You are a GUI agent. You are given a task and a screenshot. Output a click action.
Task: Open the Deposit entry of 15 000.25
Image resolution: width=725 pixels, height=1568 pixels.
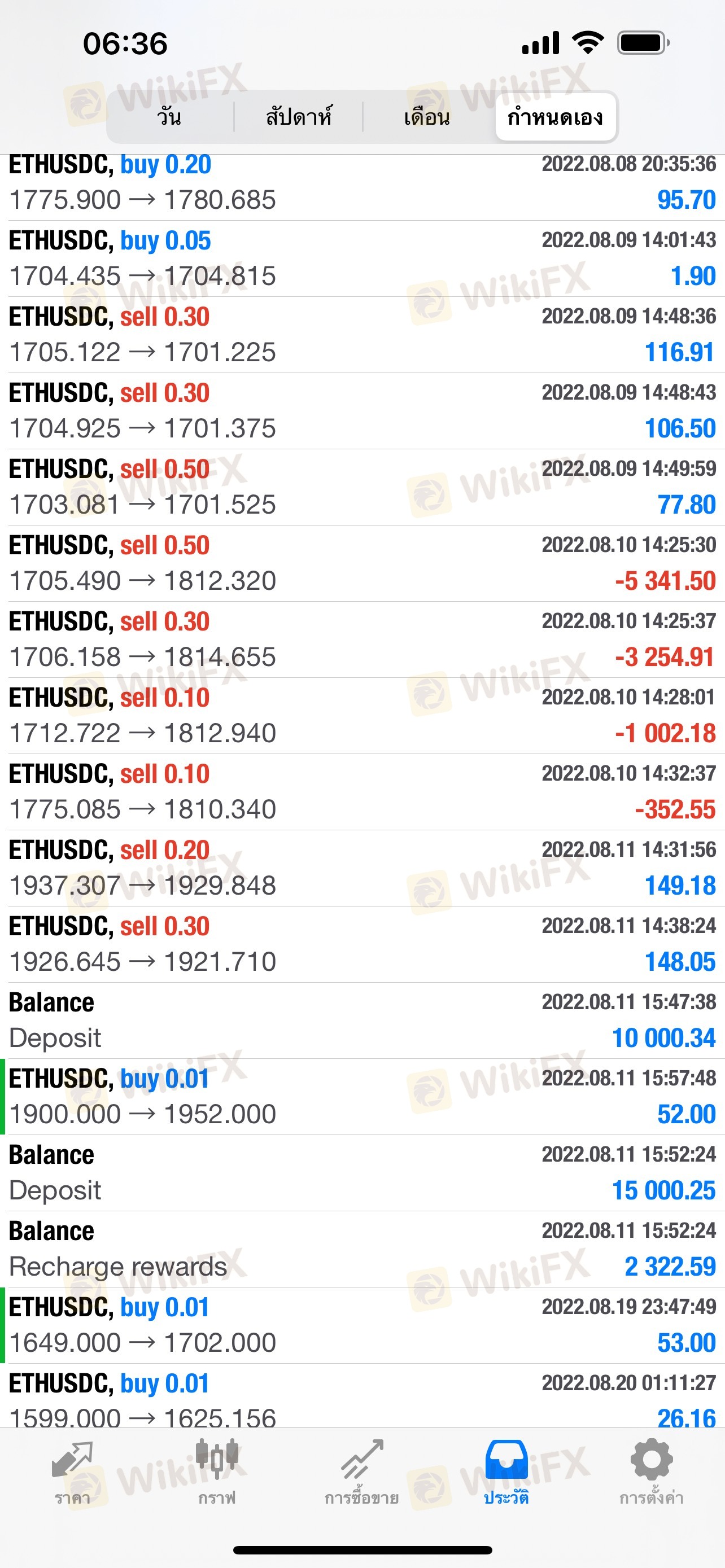(x=362, y=1173)
